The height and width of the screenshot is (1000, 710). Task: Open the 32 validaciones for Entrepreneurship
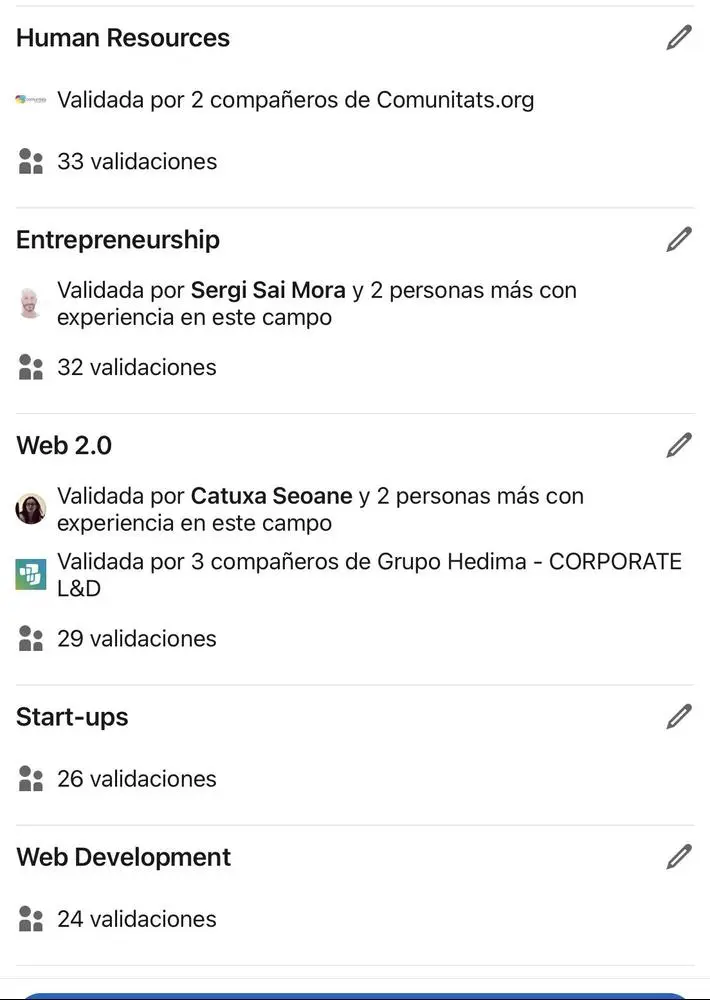pyautogui.click(x=137, y=367)
